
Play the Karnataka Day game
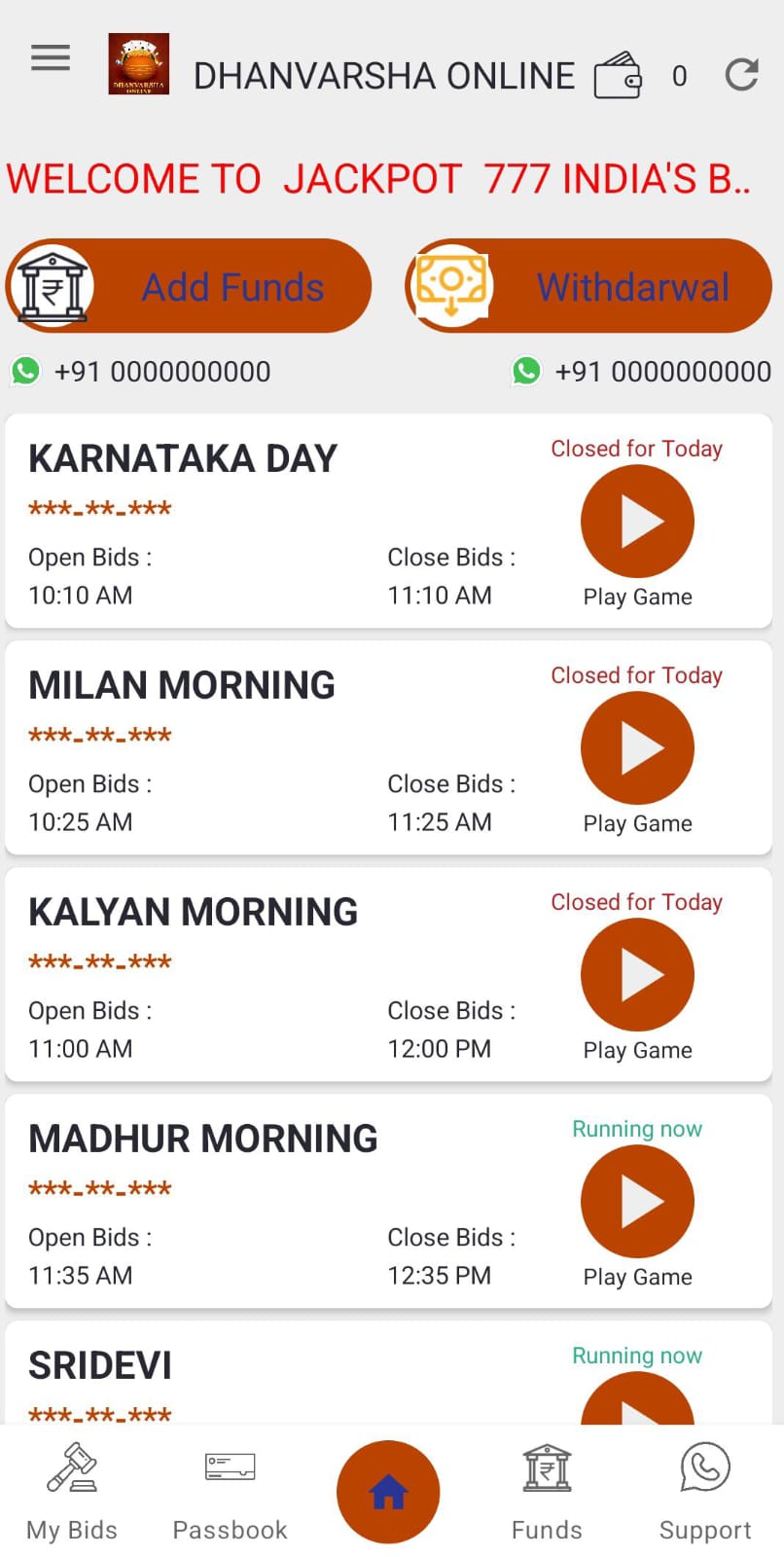pos(637,522)
